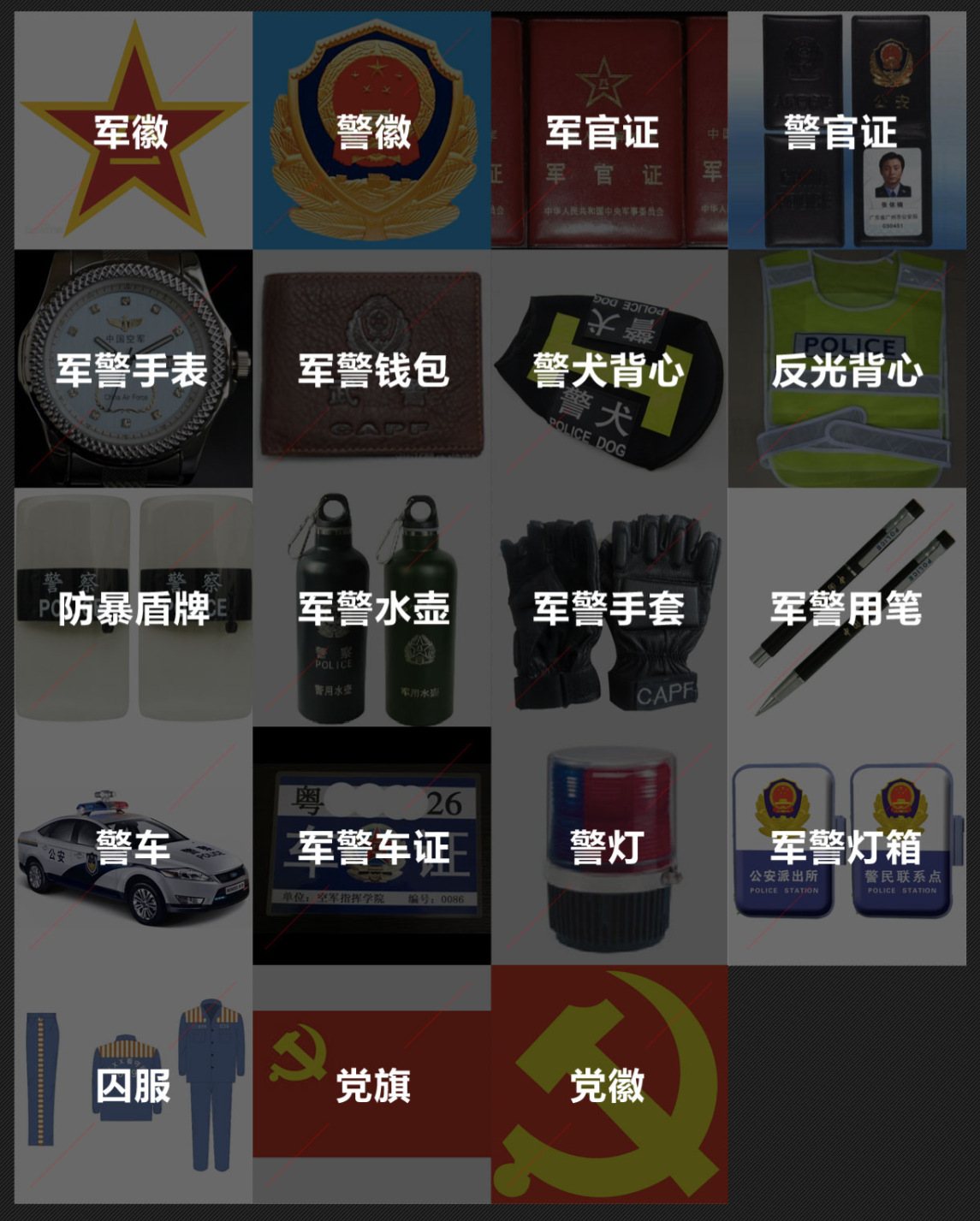The width and height of the screenshot is (980, 1221).
Task: Select the 军警钱包 category
Action: (371, 369)
